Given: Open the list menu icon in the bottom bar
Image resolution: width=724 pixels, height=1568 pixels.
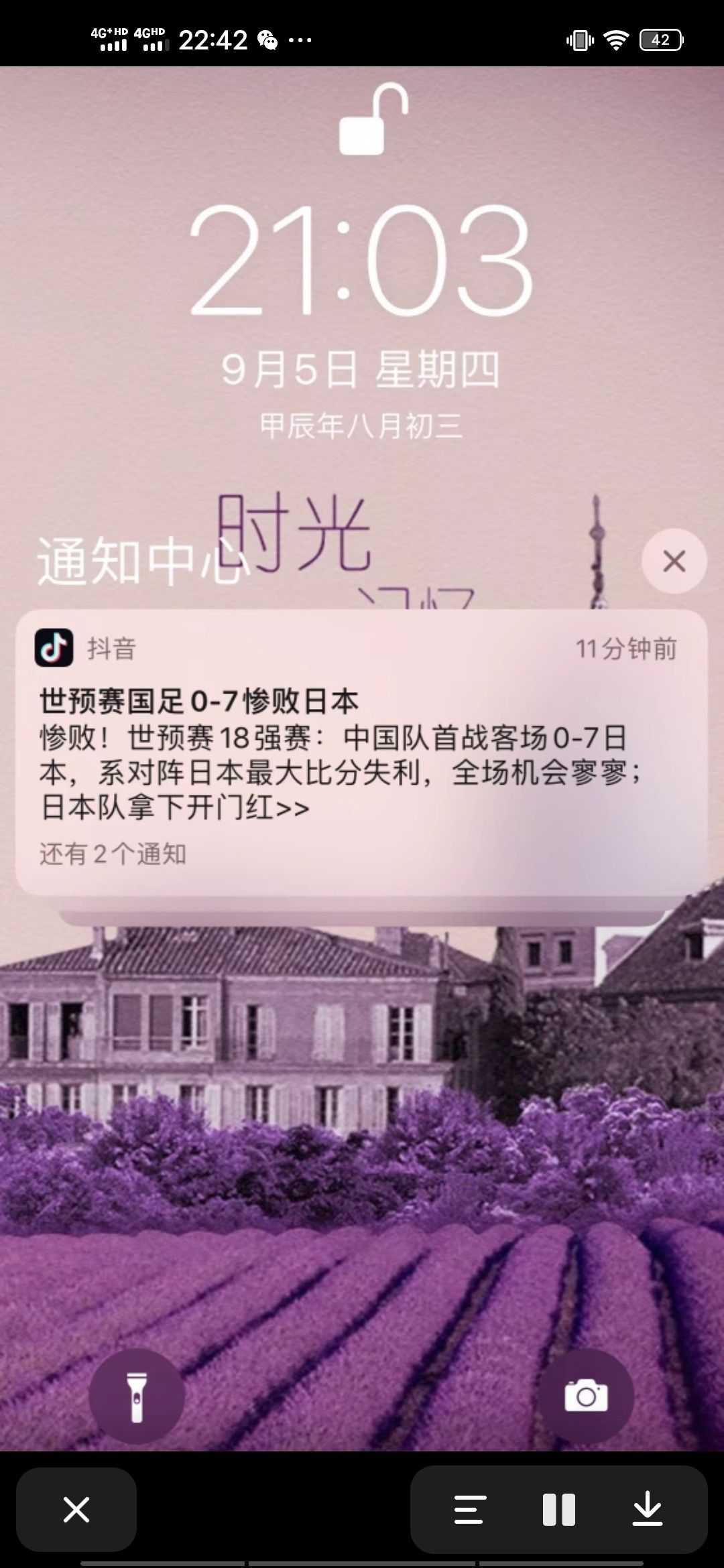Looking at the screenshot, I should [469, 1510].
